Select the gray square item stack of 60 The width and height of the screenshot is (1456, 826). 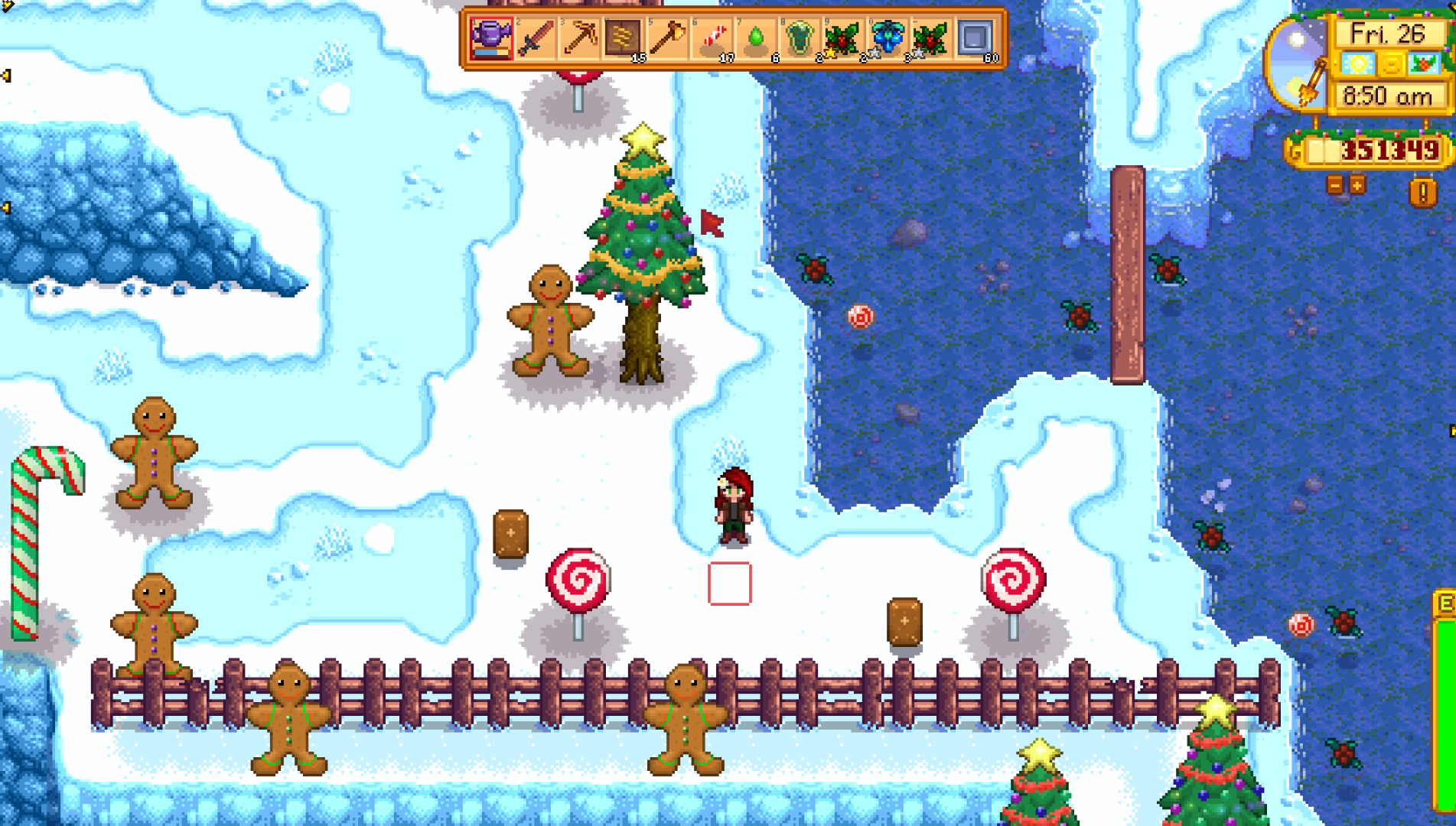[975, 38]
